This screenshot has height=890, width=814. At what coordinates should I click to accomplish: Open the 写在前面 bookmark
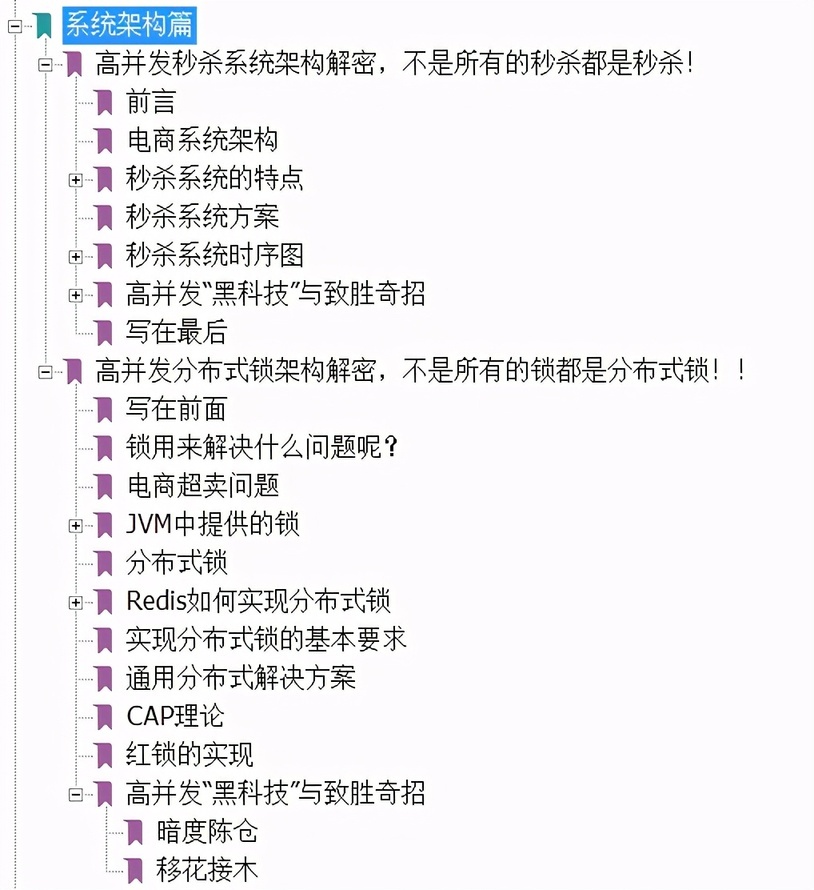click(176, 409)
